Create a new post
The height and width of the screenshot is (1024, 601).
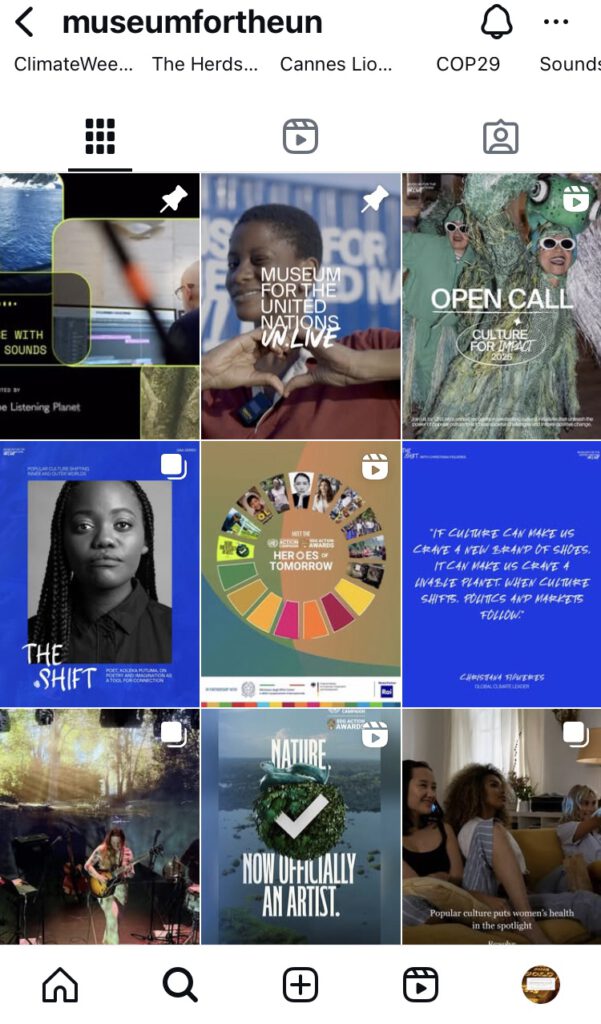300,985
